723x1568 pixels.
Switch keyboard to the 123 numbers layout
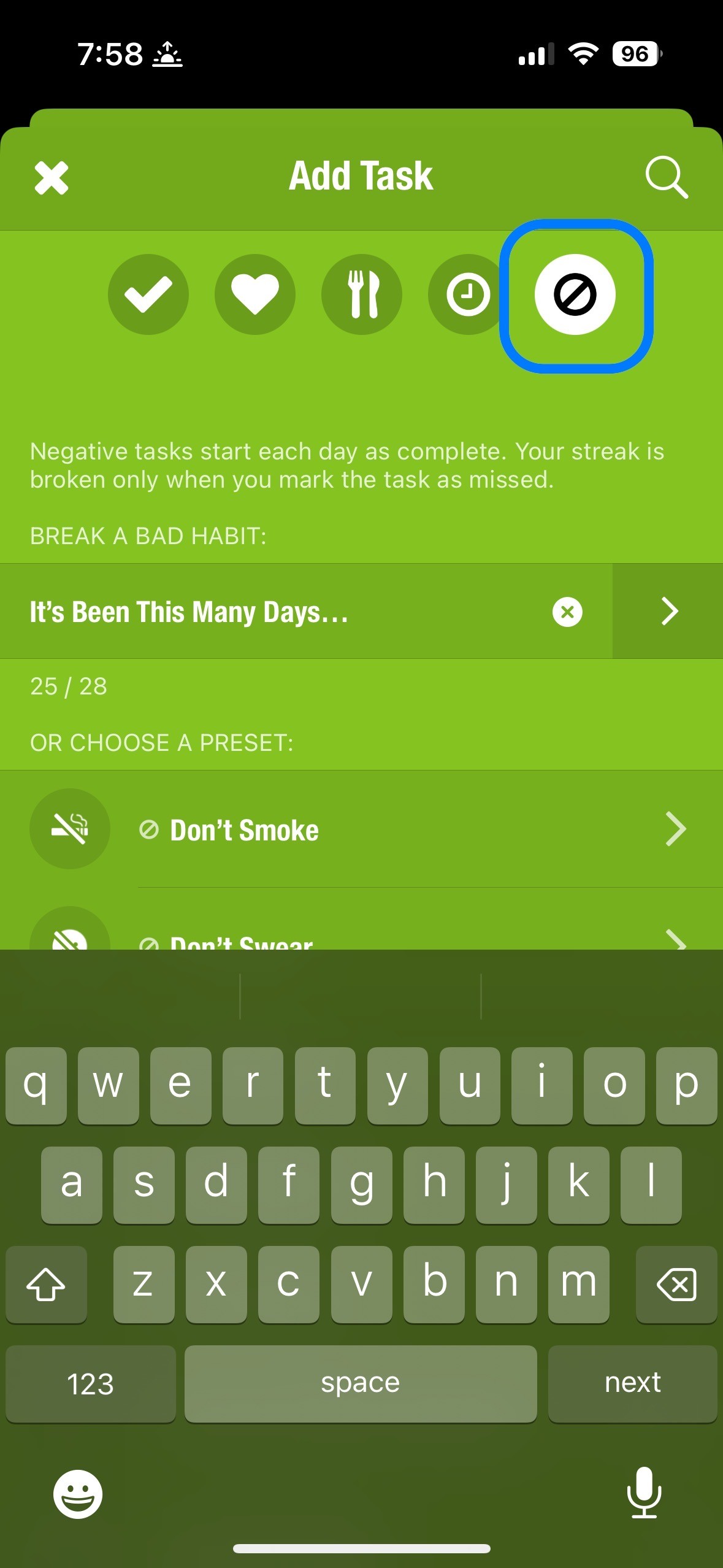pyautogui.click(x=91, y=1383)
